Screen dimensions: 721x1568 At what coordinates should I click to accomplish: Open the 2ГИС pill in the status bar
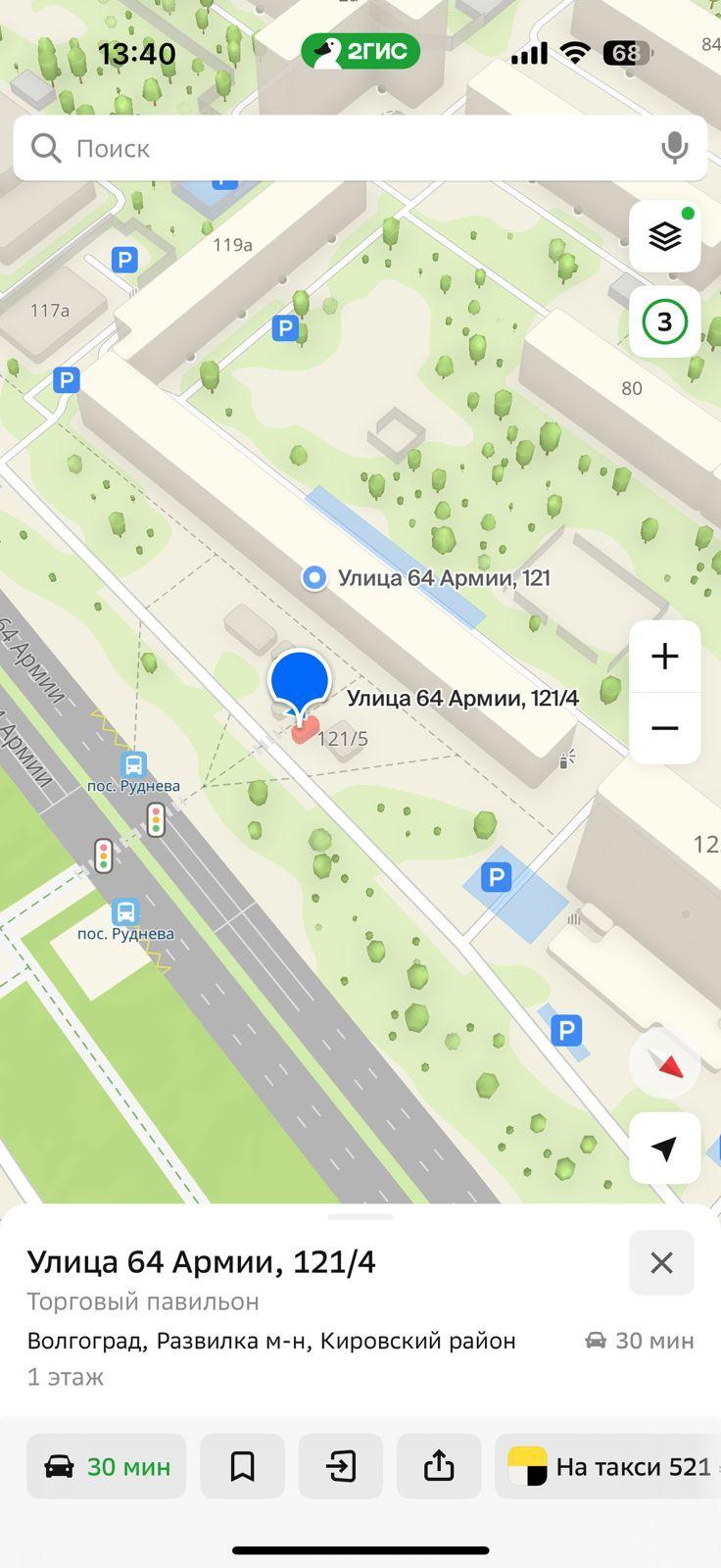pyautogui.click(x=360, y=52)
